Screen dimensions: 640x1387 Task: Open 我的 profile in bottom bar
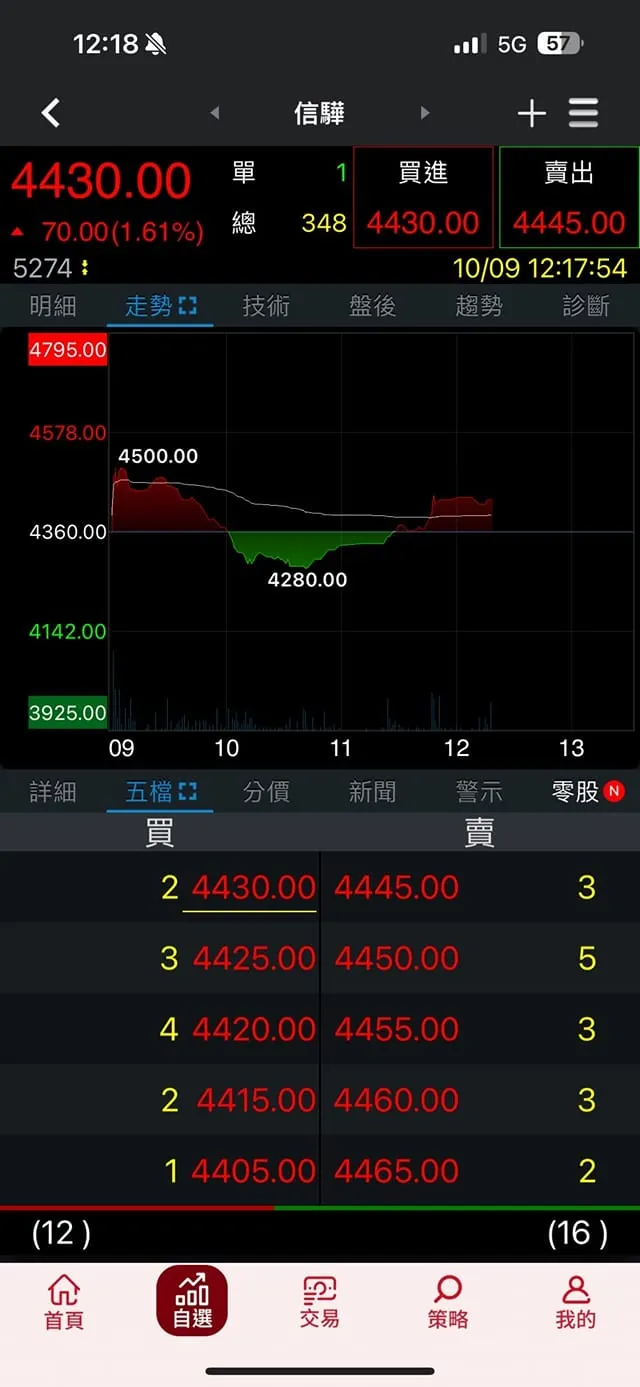click(576, 1302)
